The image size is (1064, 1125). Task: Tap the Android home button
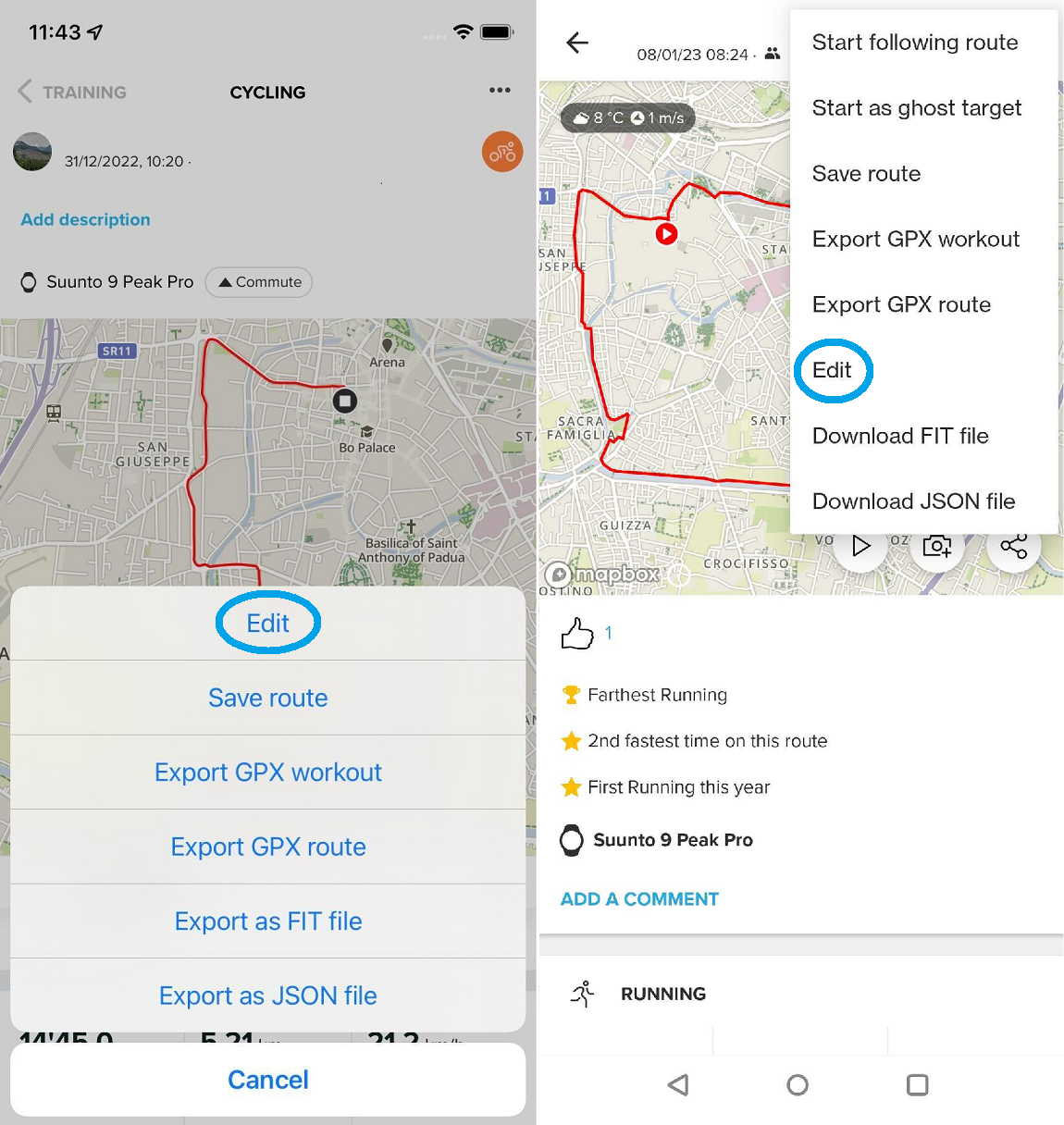click(798, 1085)
